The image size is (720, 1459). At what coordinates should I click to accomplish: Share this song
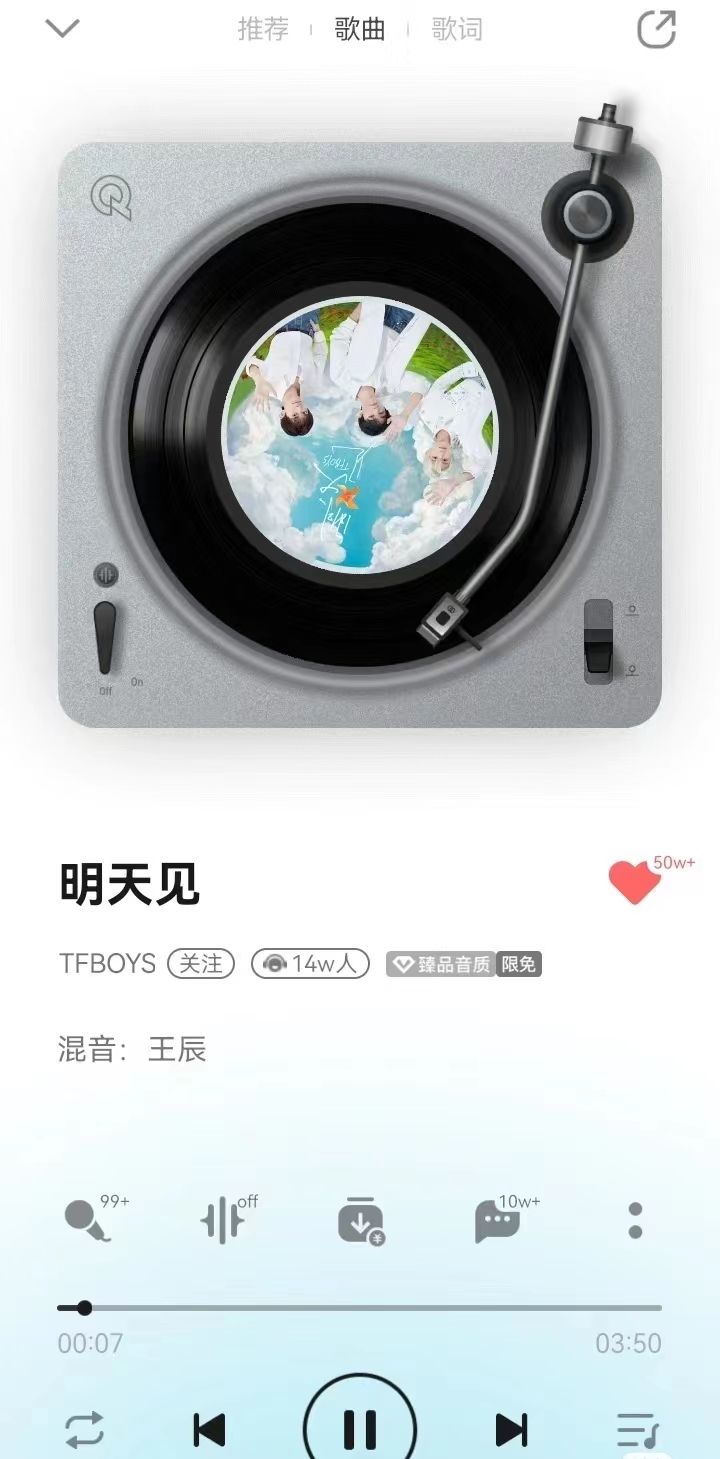[x=657, y=29]
